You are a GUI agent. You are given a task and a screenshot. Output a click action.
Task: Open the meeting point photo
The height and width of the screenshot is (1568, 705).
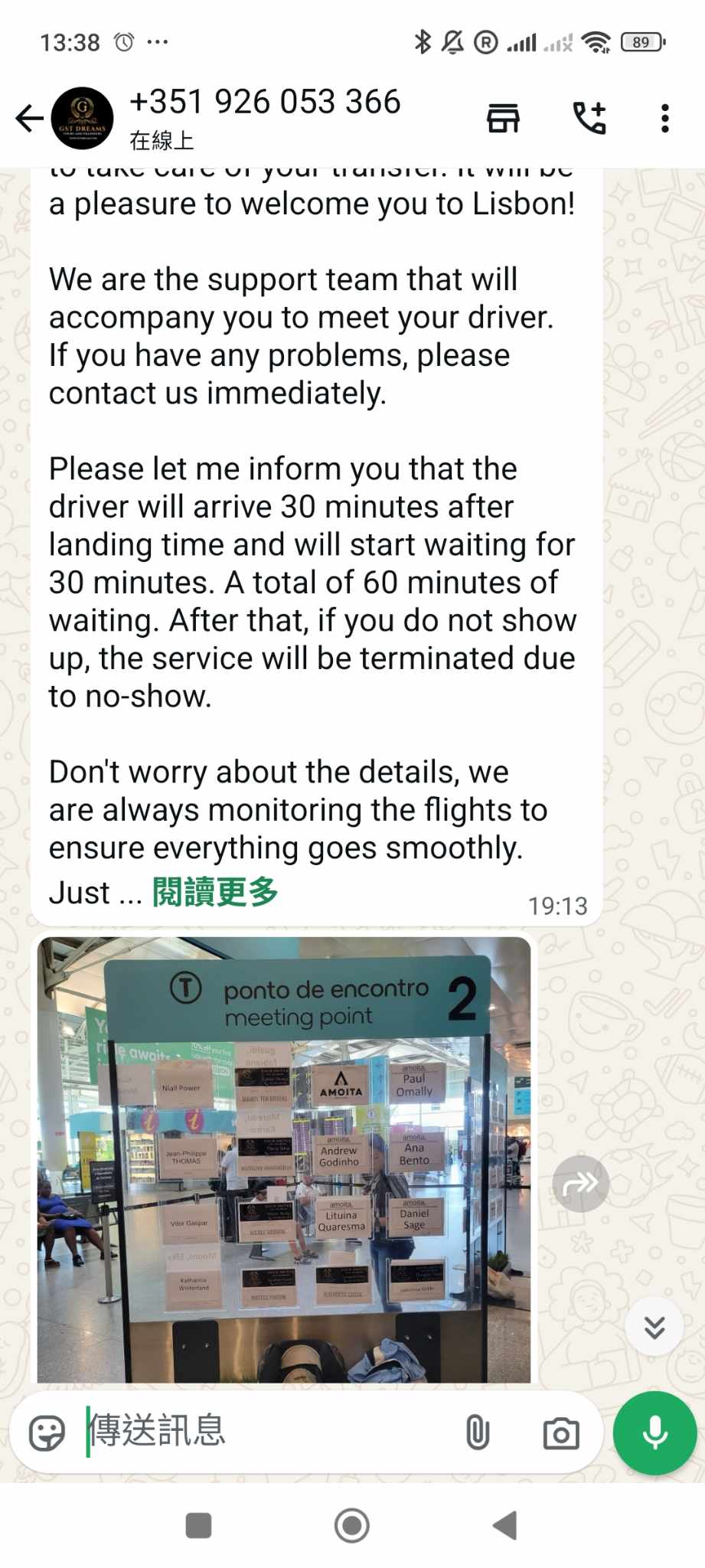pyautogui.click(x=283, y=1159)
